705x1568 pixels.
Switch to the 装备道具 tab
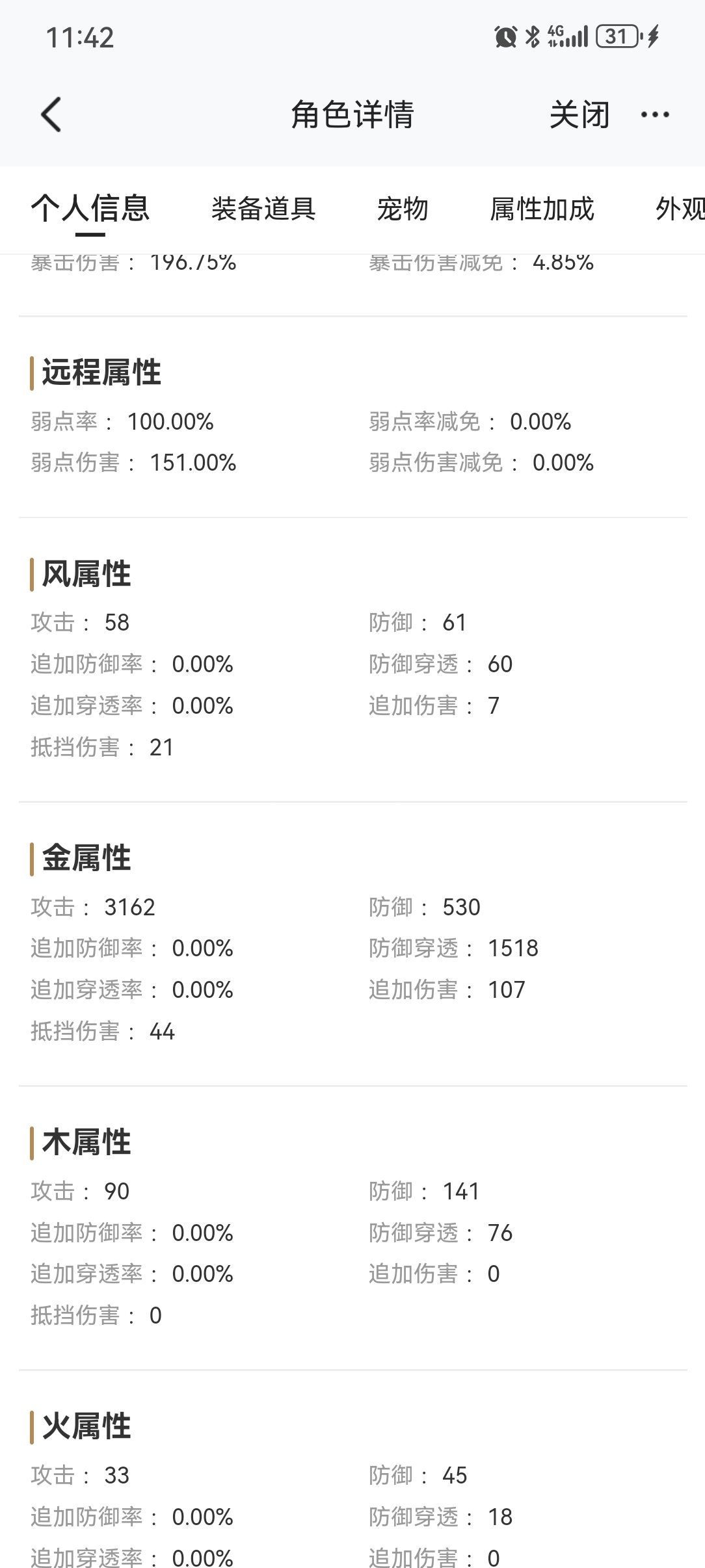(263, 209)
